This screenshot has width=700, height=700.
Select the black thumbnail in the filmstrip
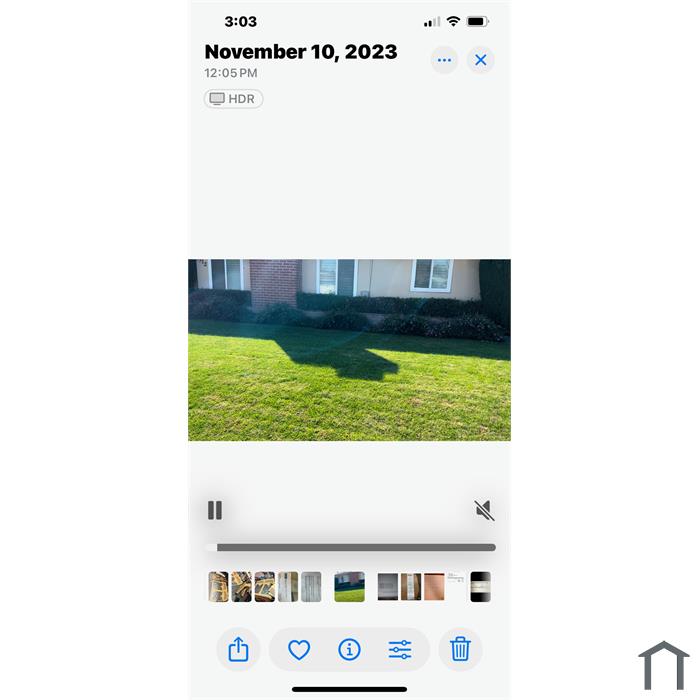481,587
